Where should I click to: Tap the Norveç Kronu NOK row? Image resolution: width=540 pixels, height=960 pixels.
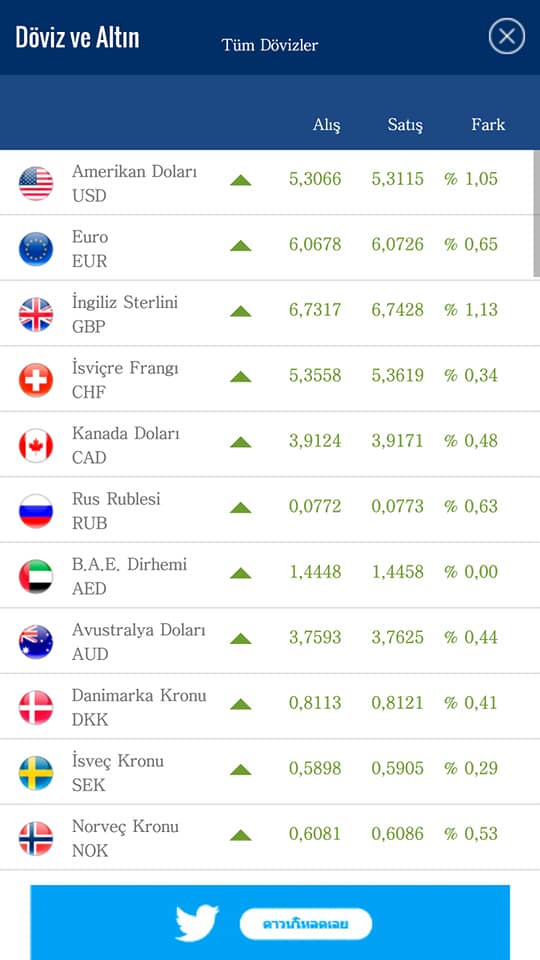(267, 838)
